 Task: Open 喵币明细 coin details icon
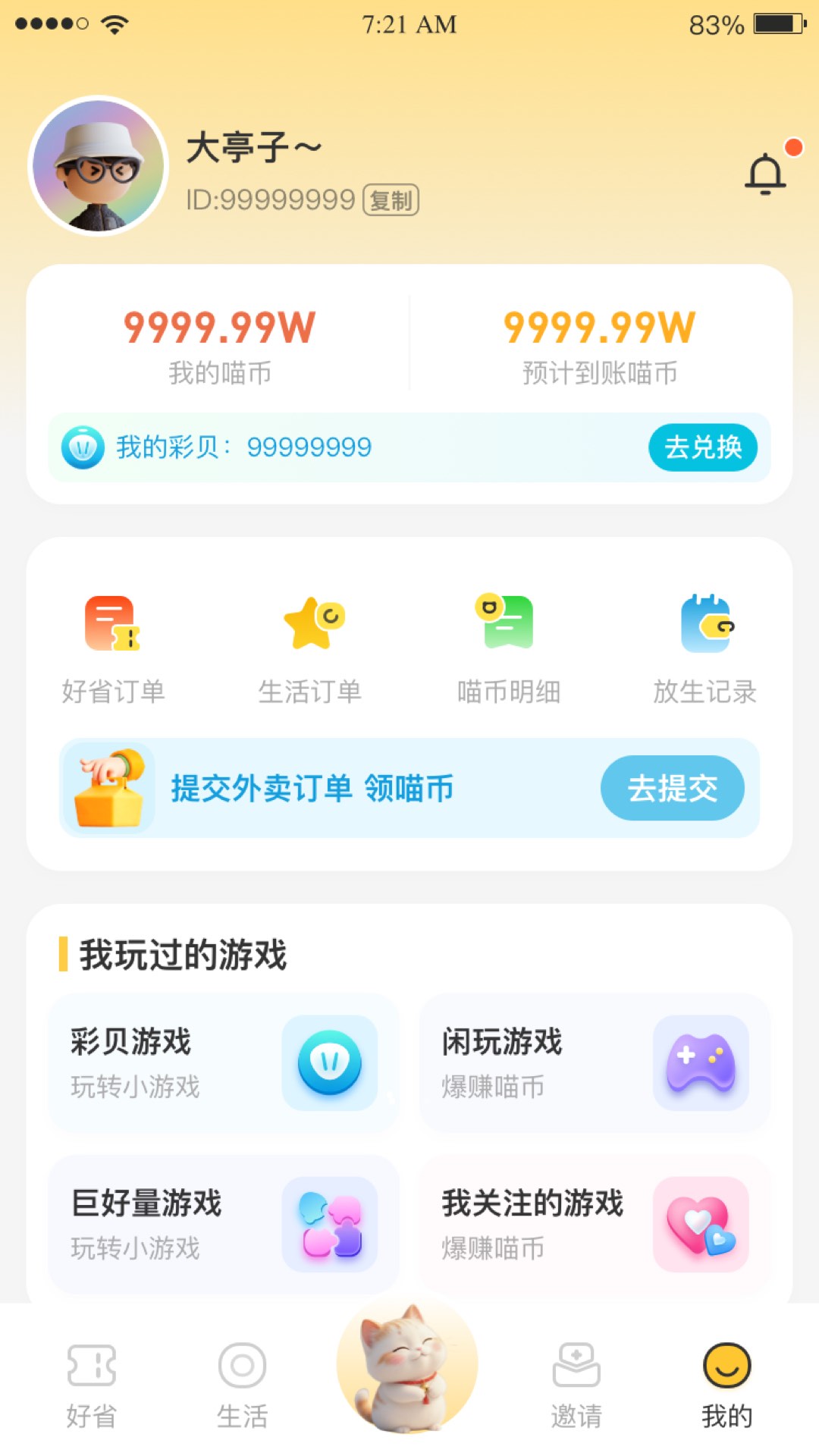point(508,623)
